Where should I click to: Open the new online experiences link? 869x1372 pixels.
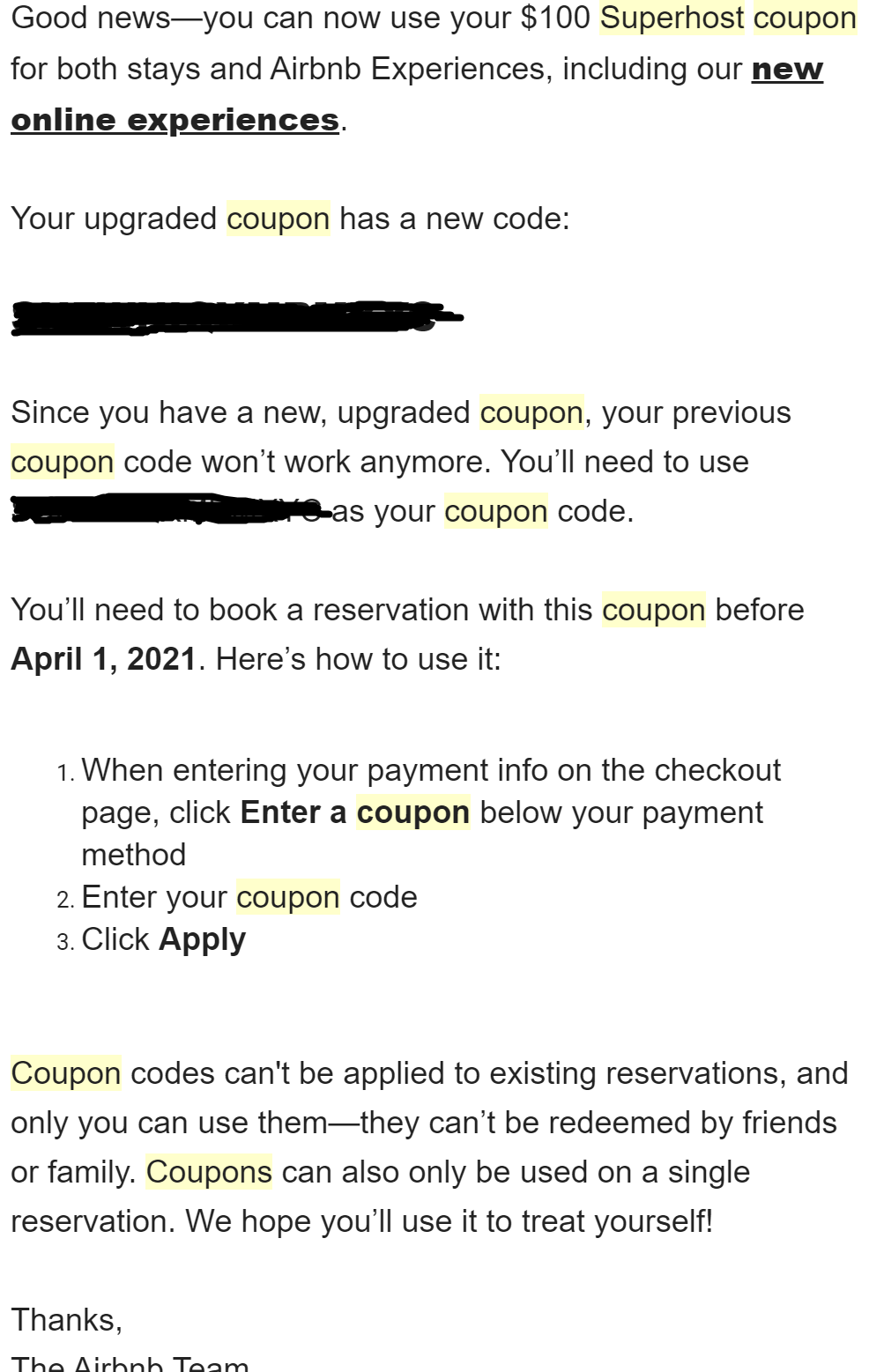tap(175, 120)
